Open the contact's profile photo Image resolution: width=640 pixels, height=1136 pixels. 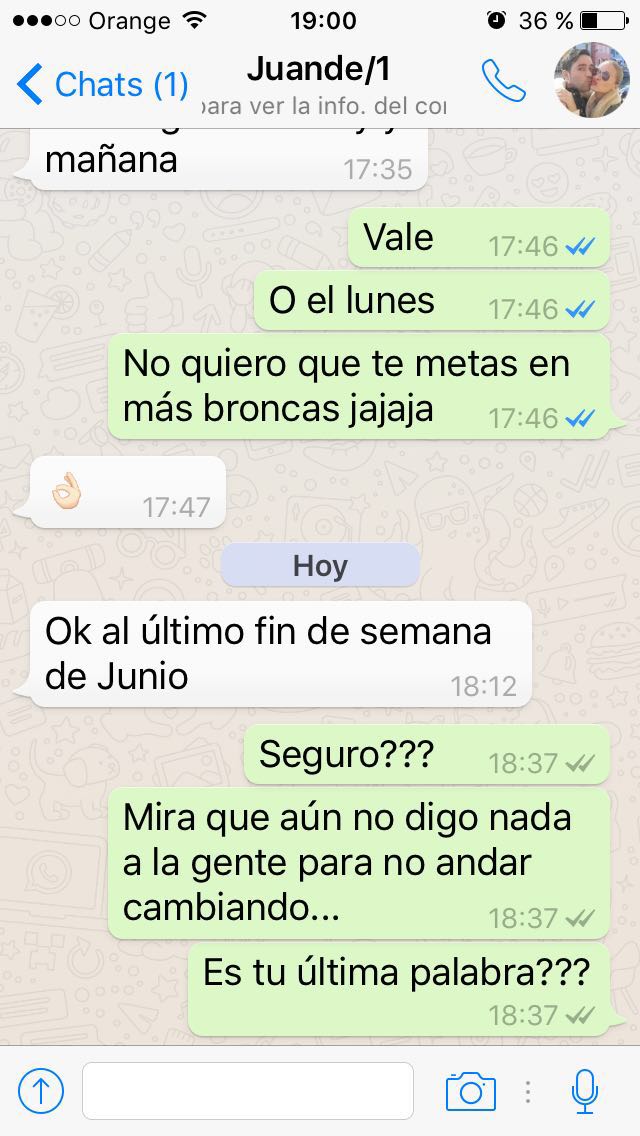(593, 81)
